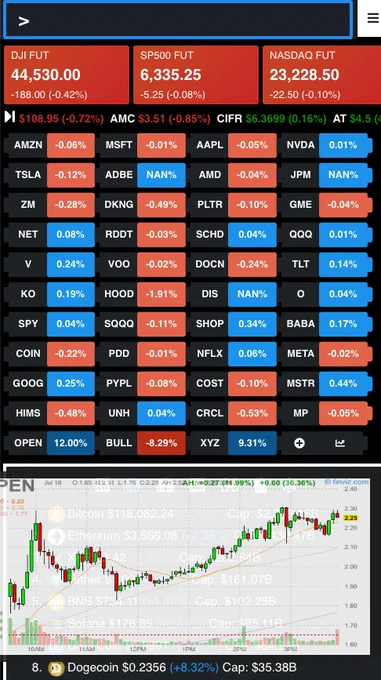The image size is (381, 680).
Task: Open the hamburger menu
Action: (372, 18)
